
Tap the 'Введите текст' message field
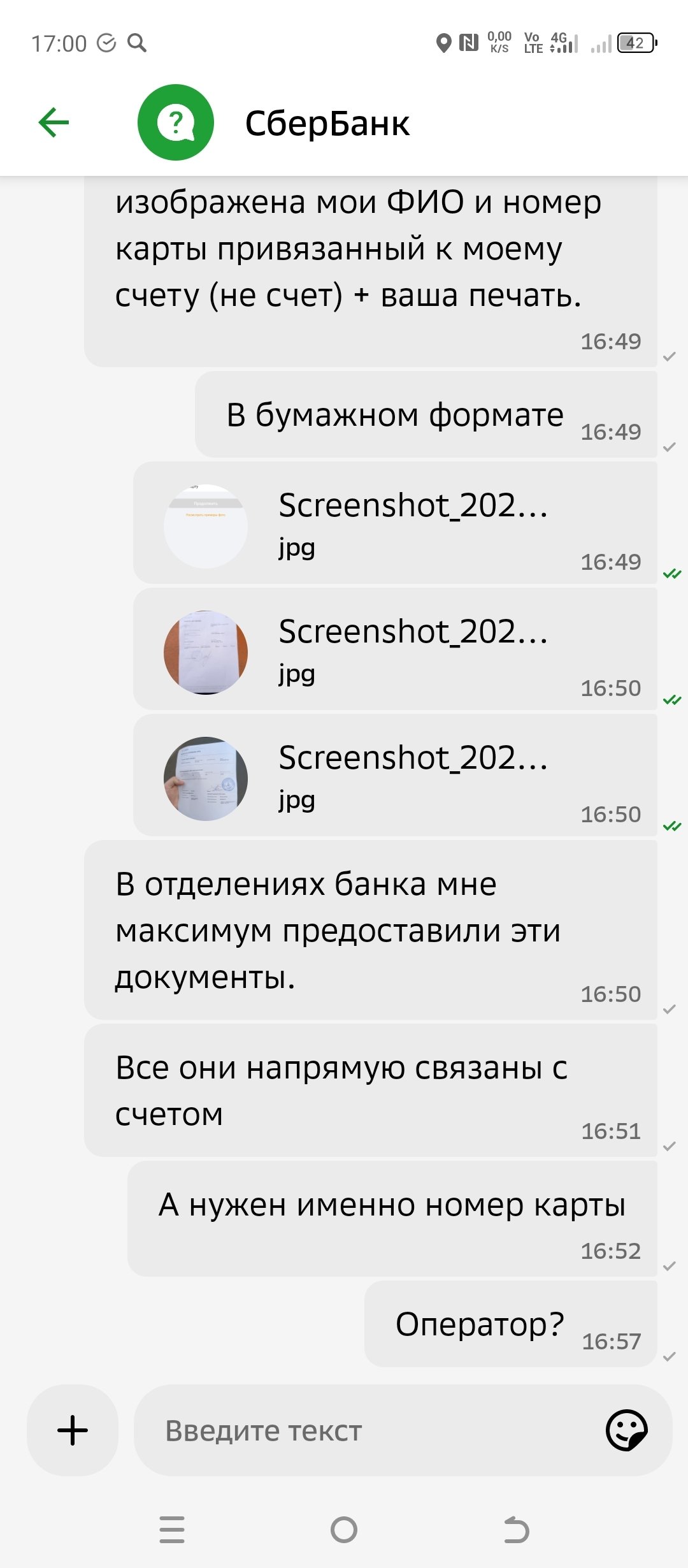(x=369, y=1431)
